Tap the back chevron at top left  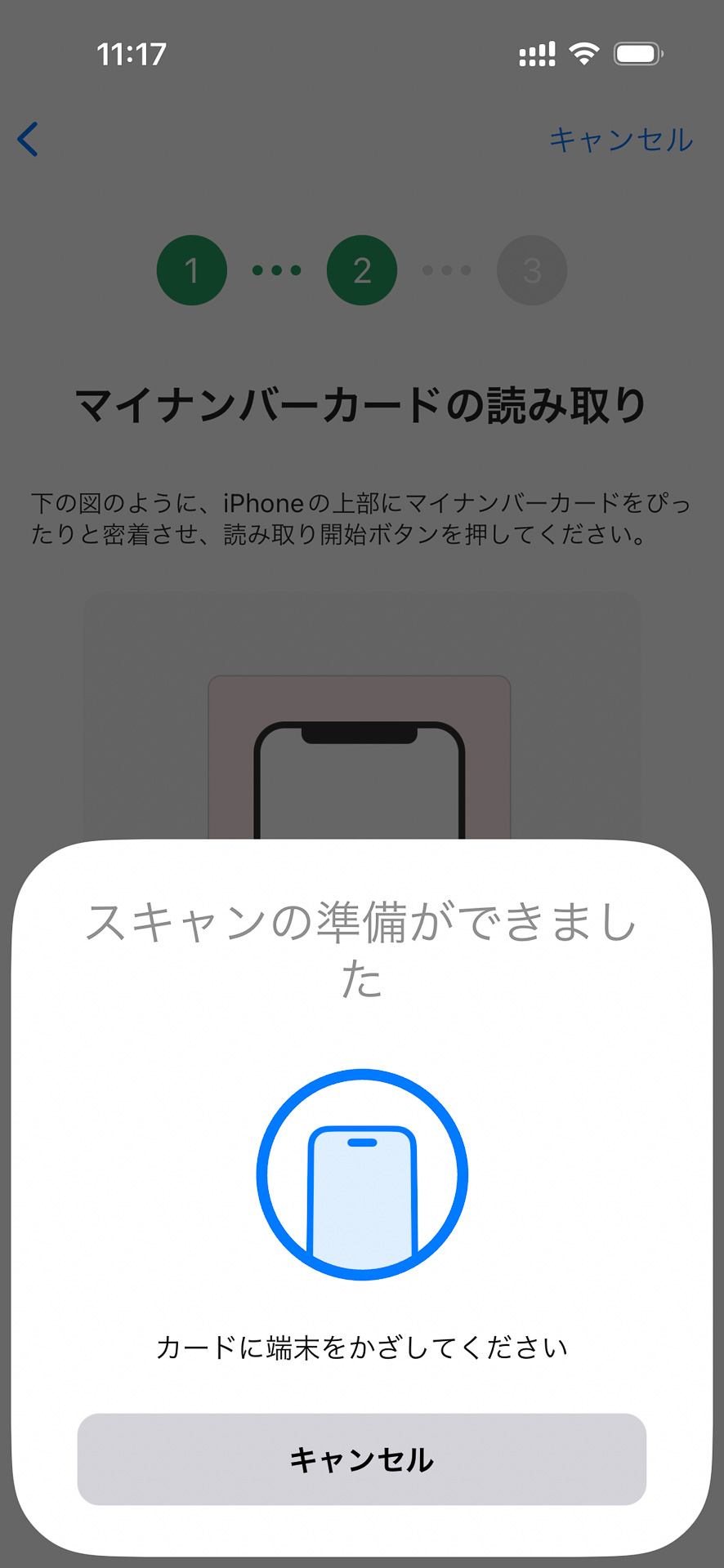29,140
